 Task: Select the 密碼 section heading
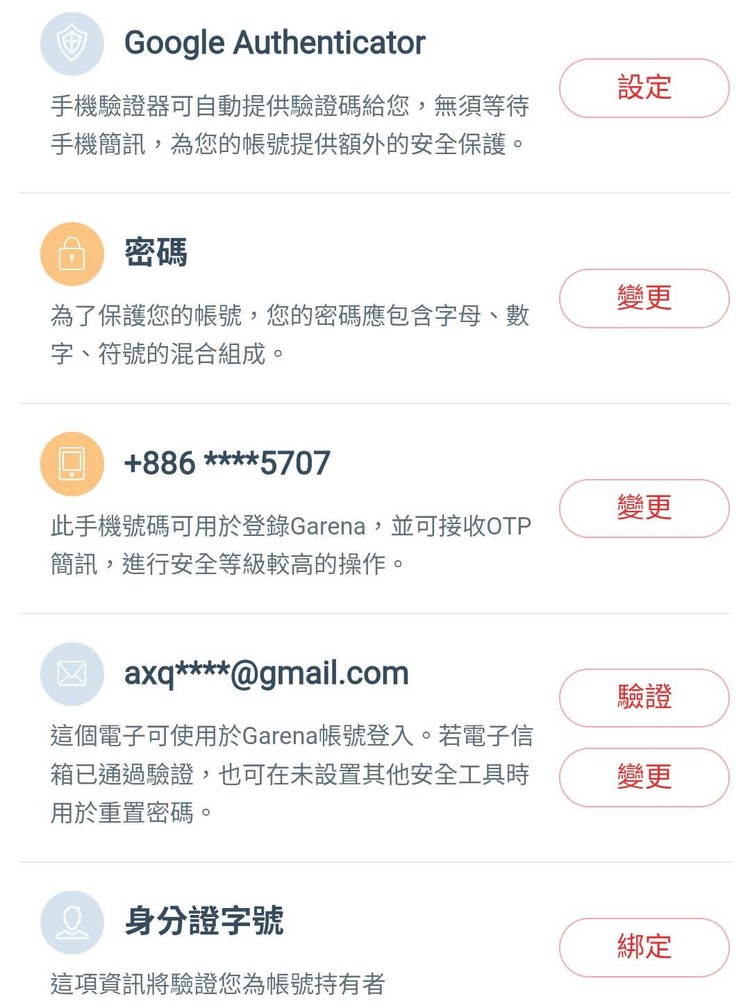[155, 253]
